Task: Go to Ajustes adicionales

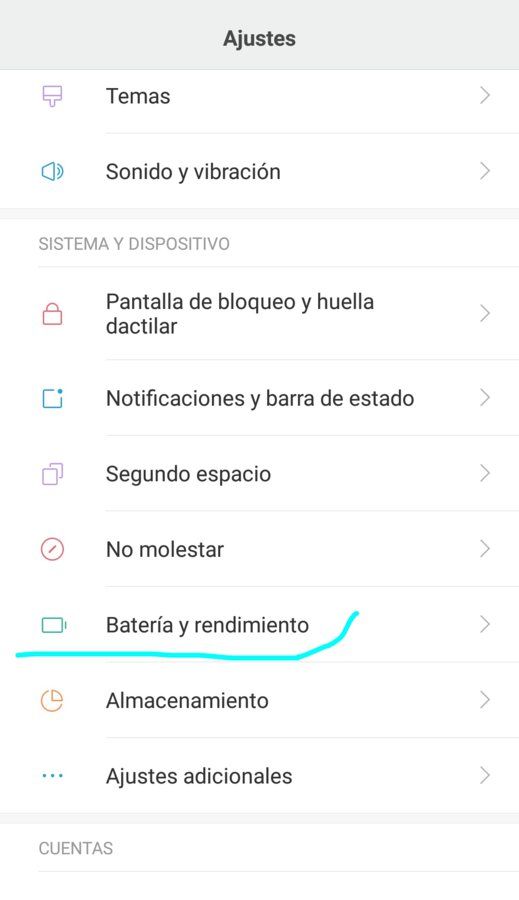Action: (260, 776)
